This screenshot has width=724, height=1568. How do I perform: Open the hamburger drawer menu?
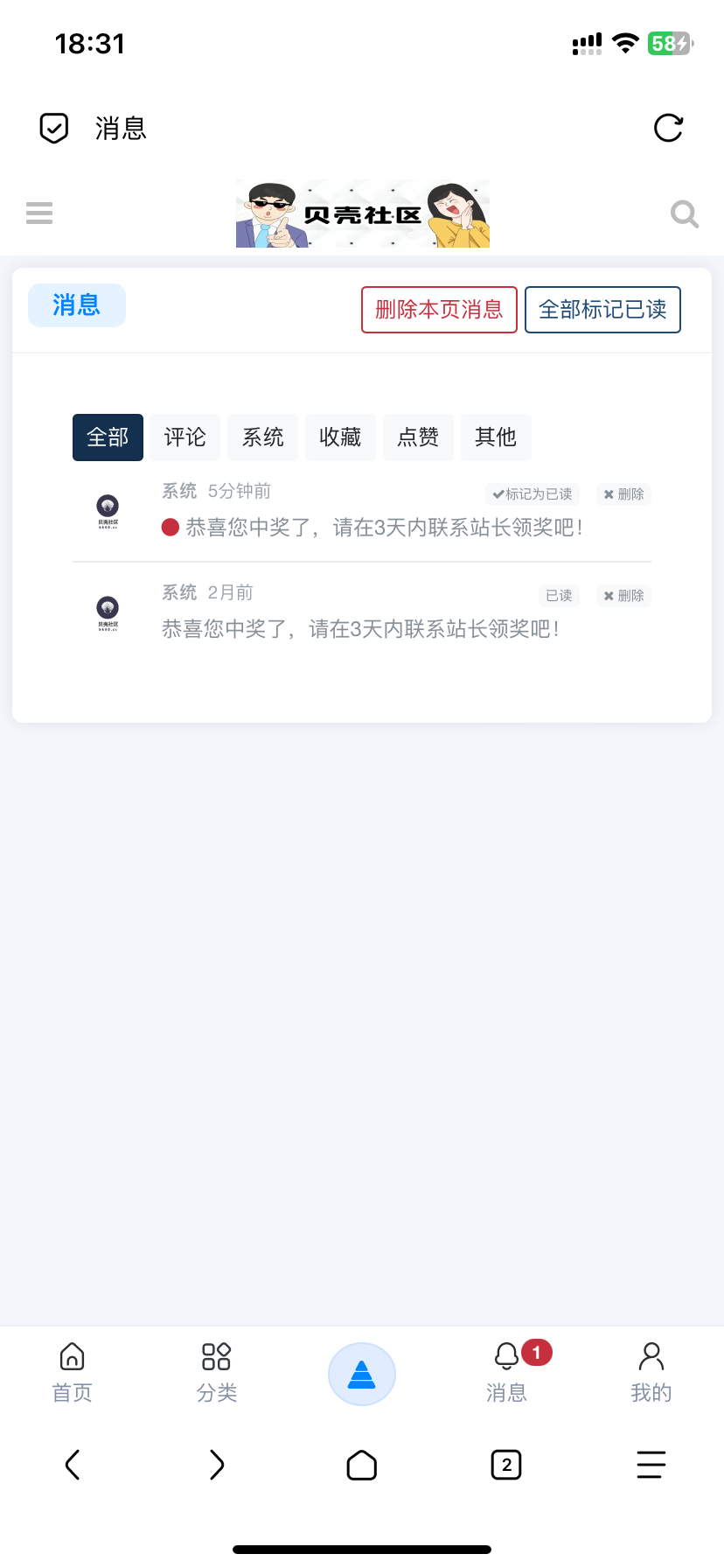coord(39,213)
